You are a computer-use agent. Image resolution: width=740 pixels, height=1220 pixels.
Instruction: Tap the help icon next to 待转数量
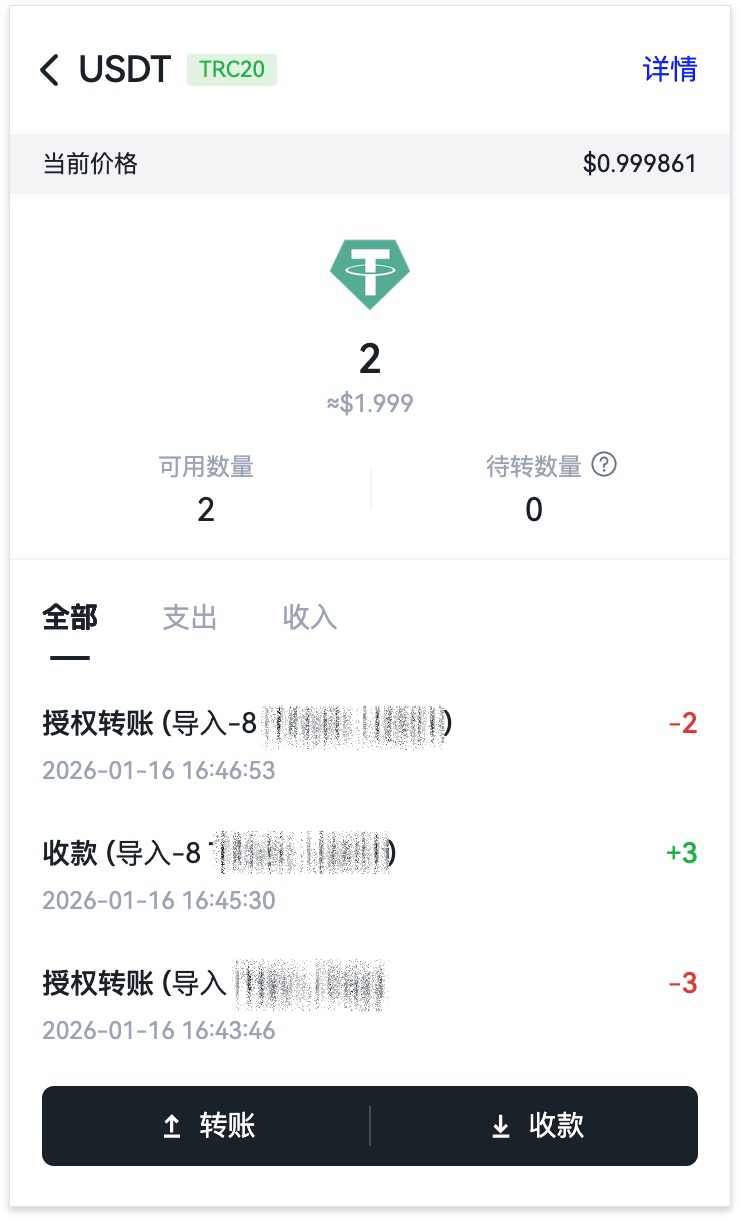[604, 465]
